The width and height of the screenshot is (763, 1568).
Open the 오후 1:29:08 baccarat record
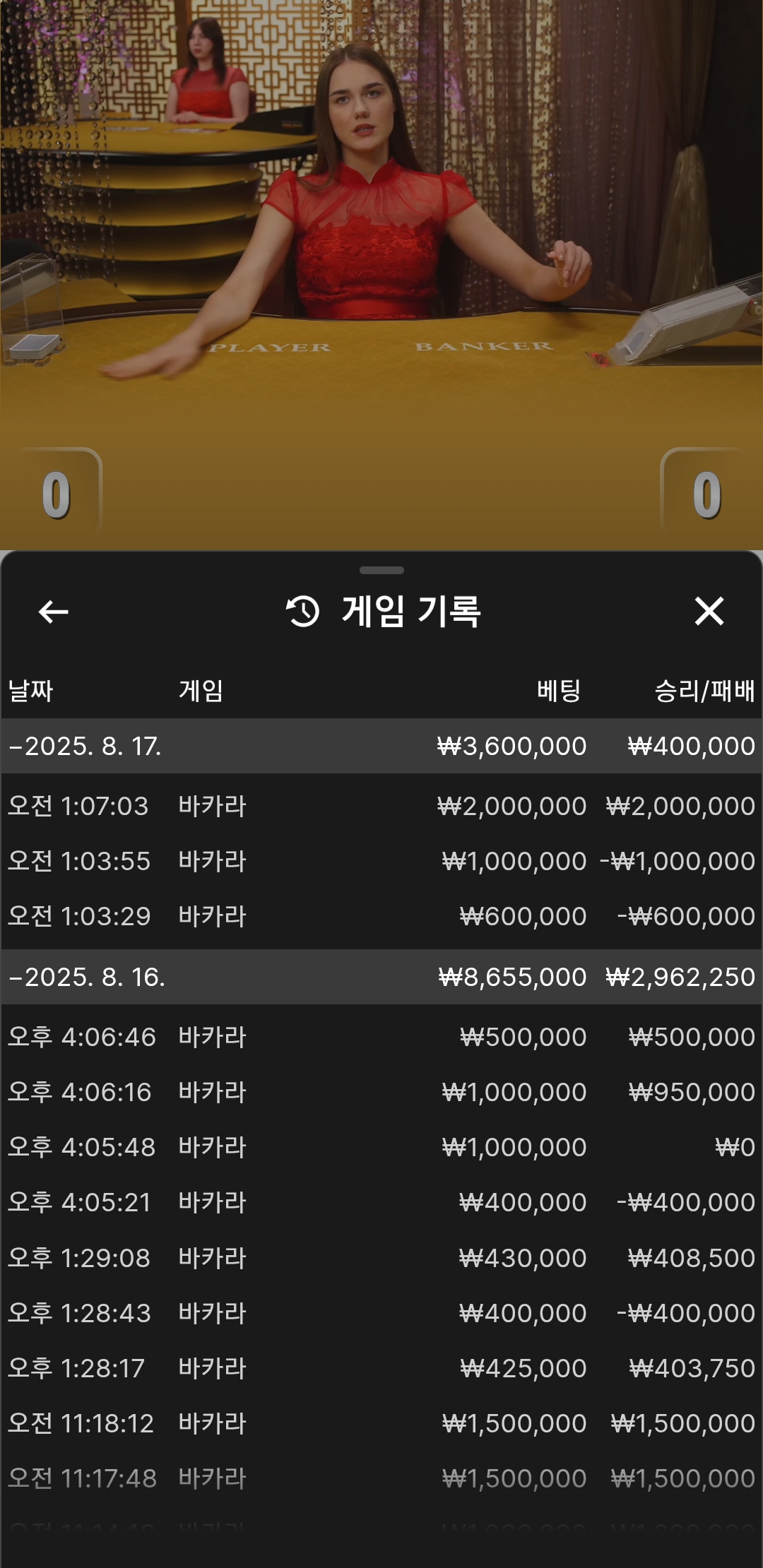[x=381, y=1258]
